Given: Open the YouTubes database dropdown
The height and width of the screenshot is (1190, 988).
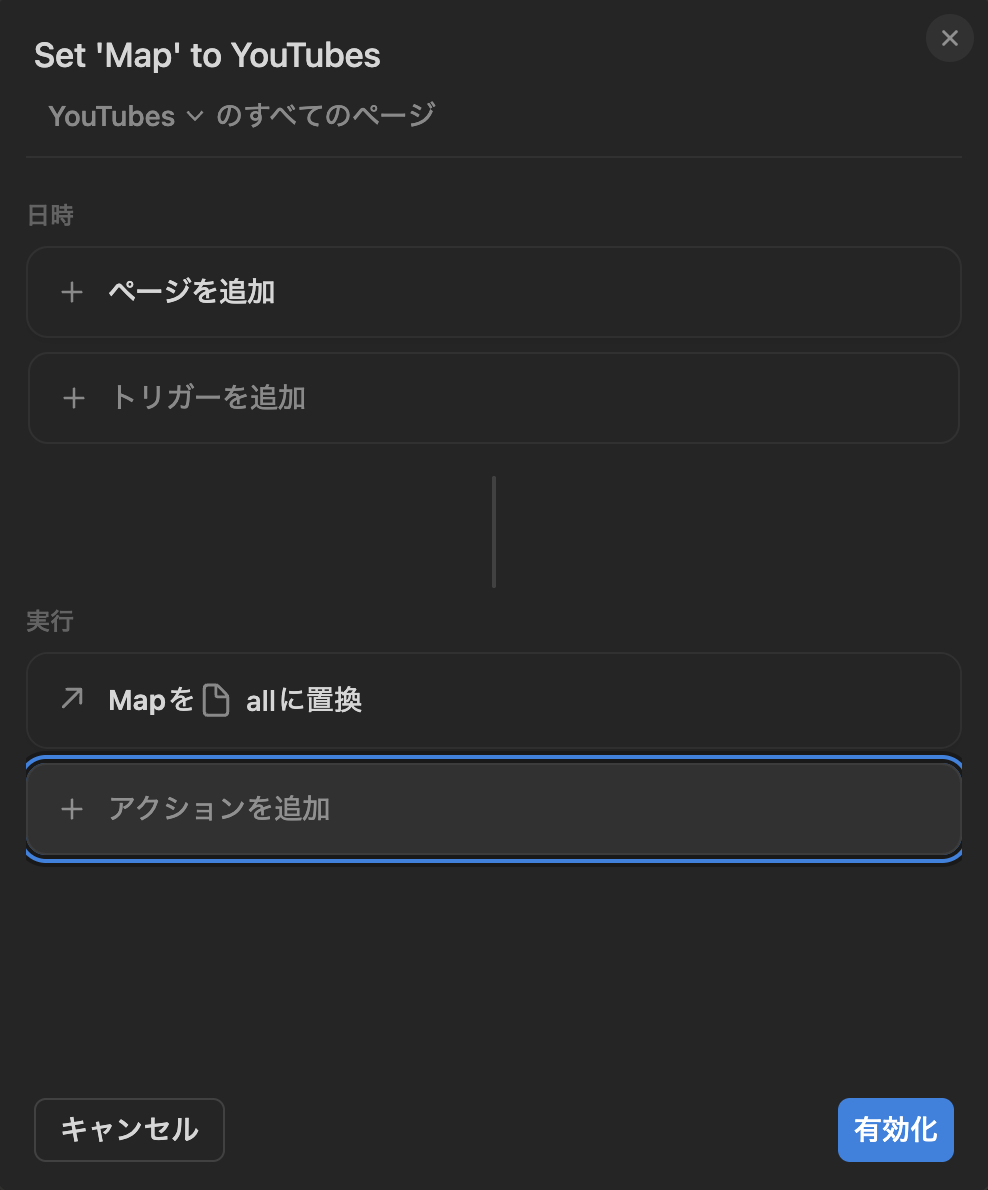Looking at the screenshot, I should (126, 116).
